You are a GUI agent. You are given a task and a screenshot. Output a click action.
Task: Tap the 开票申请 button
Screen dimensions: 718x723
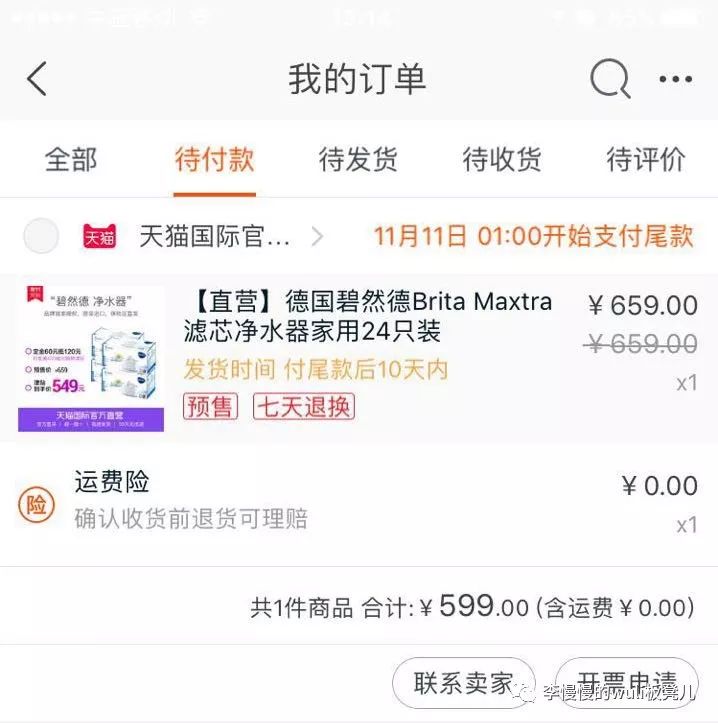coord(628,683)
